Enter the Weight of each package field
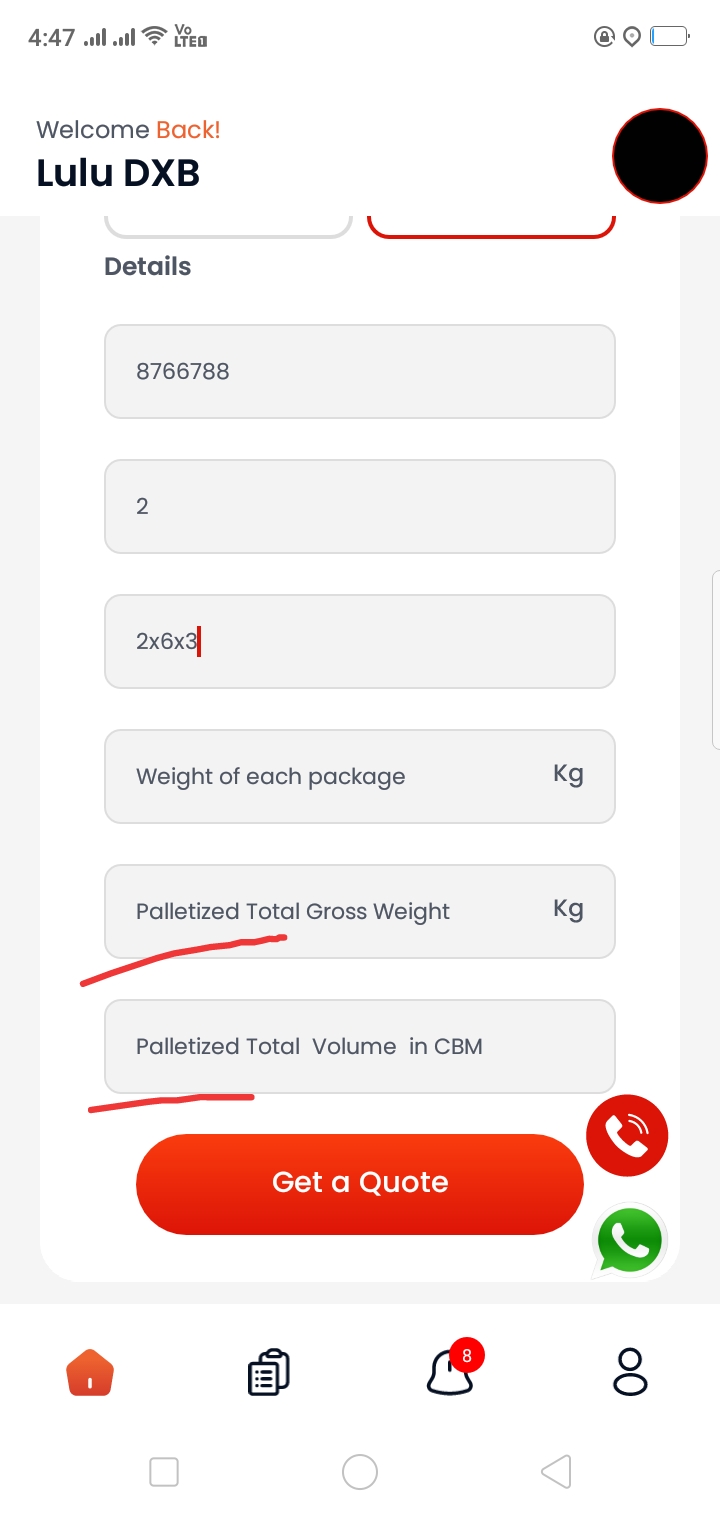 pyautogui.click(x=359, y=776)
